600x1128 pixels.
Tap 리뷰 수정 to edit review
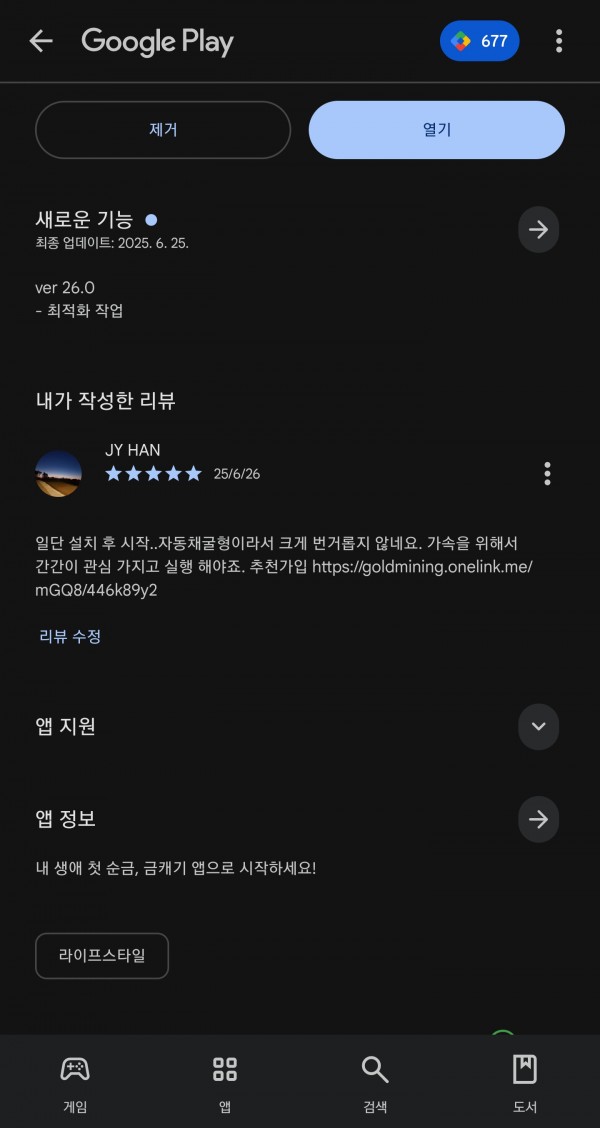[70, 636]
